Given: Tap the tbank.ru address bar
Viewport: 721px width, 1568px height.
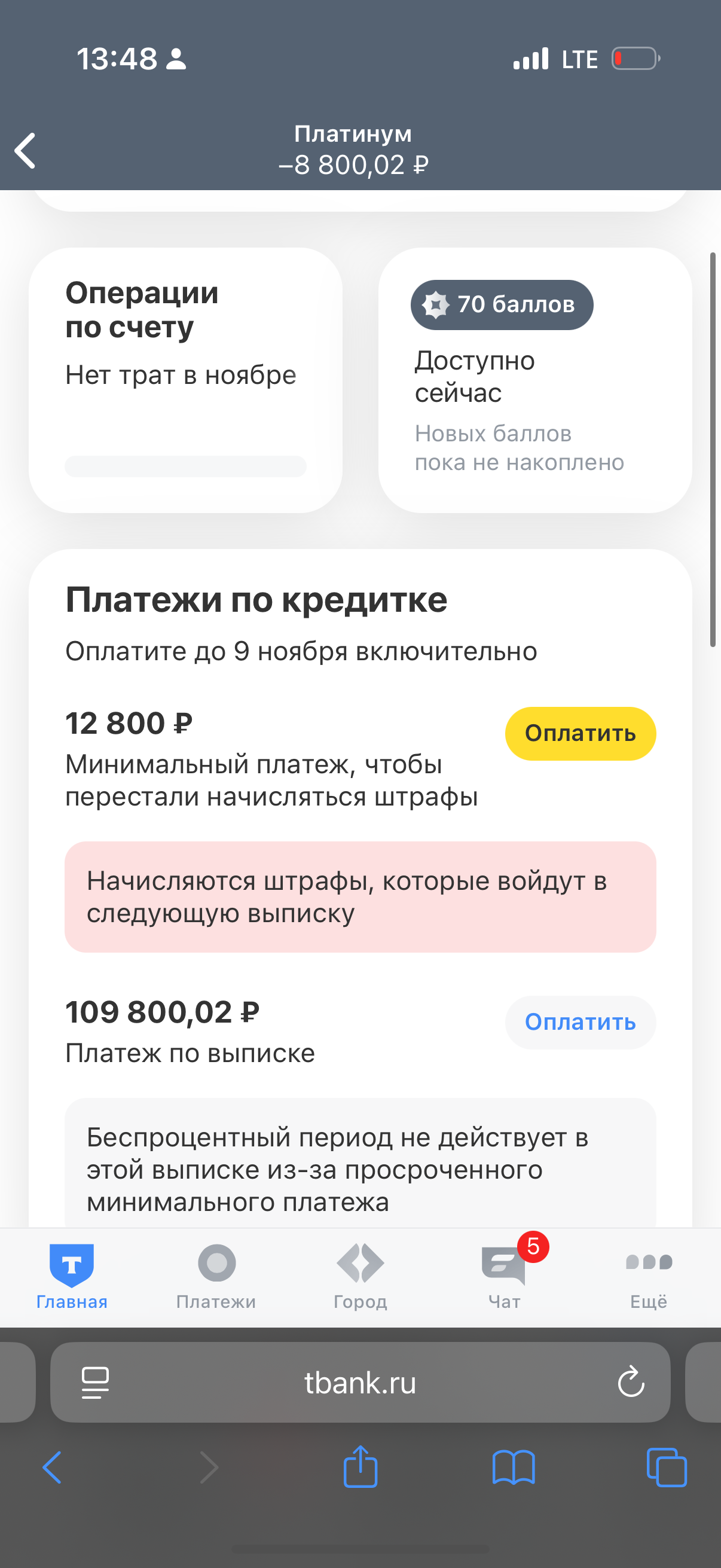Looking at the screenshot, I should [360, 1383].
